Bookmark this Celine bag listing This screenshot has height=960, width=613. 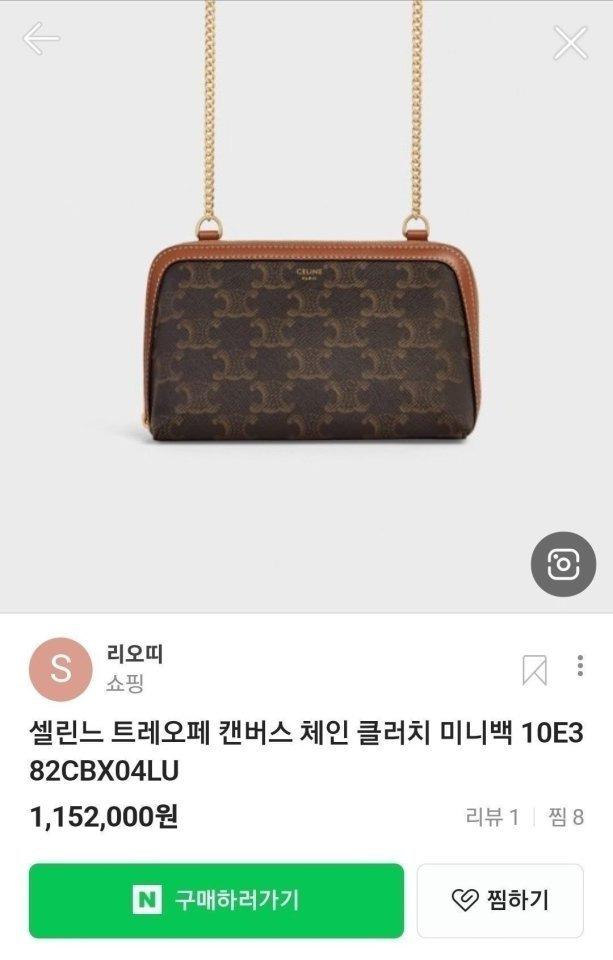(535, 669)
